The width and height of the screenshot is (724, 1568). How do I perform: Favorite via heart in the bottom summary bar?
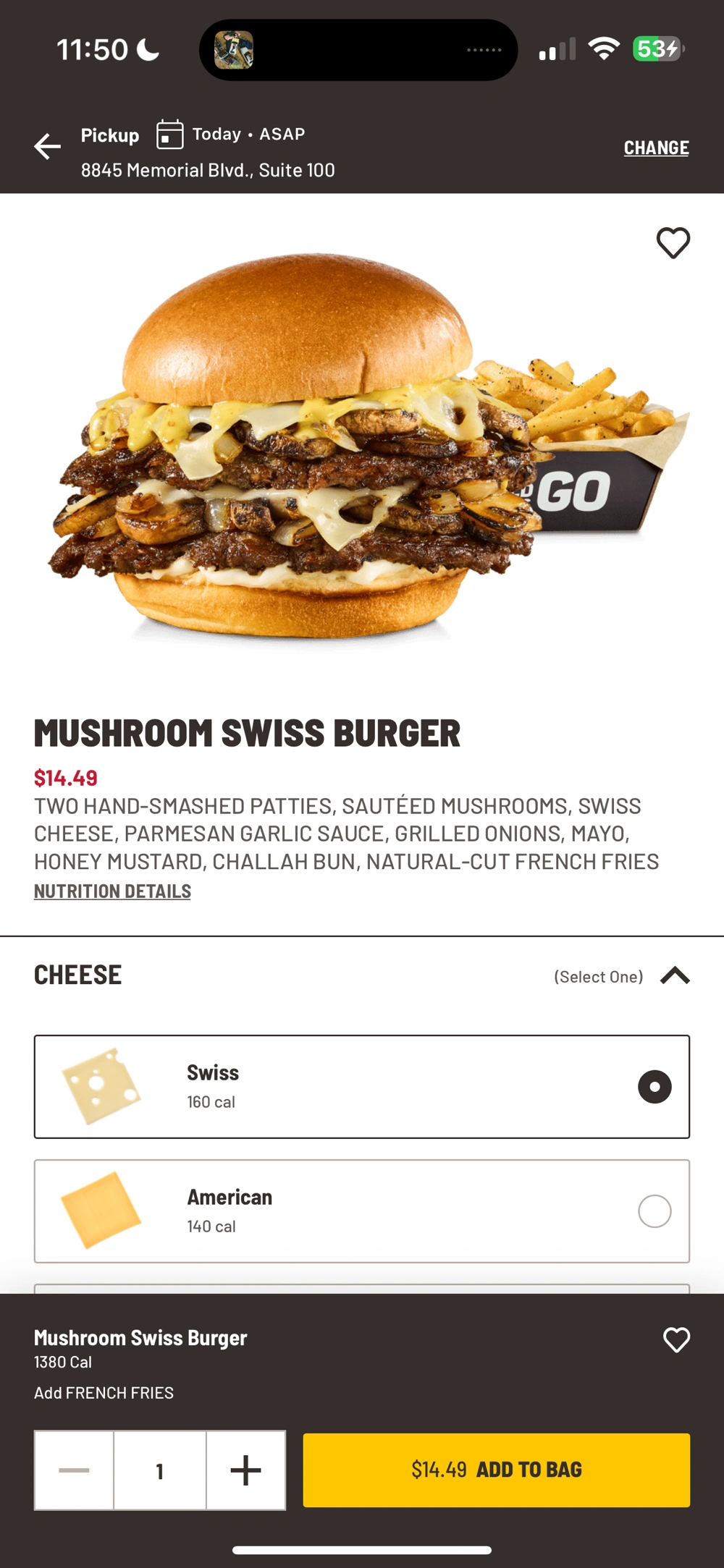(x=676, y=1340)
